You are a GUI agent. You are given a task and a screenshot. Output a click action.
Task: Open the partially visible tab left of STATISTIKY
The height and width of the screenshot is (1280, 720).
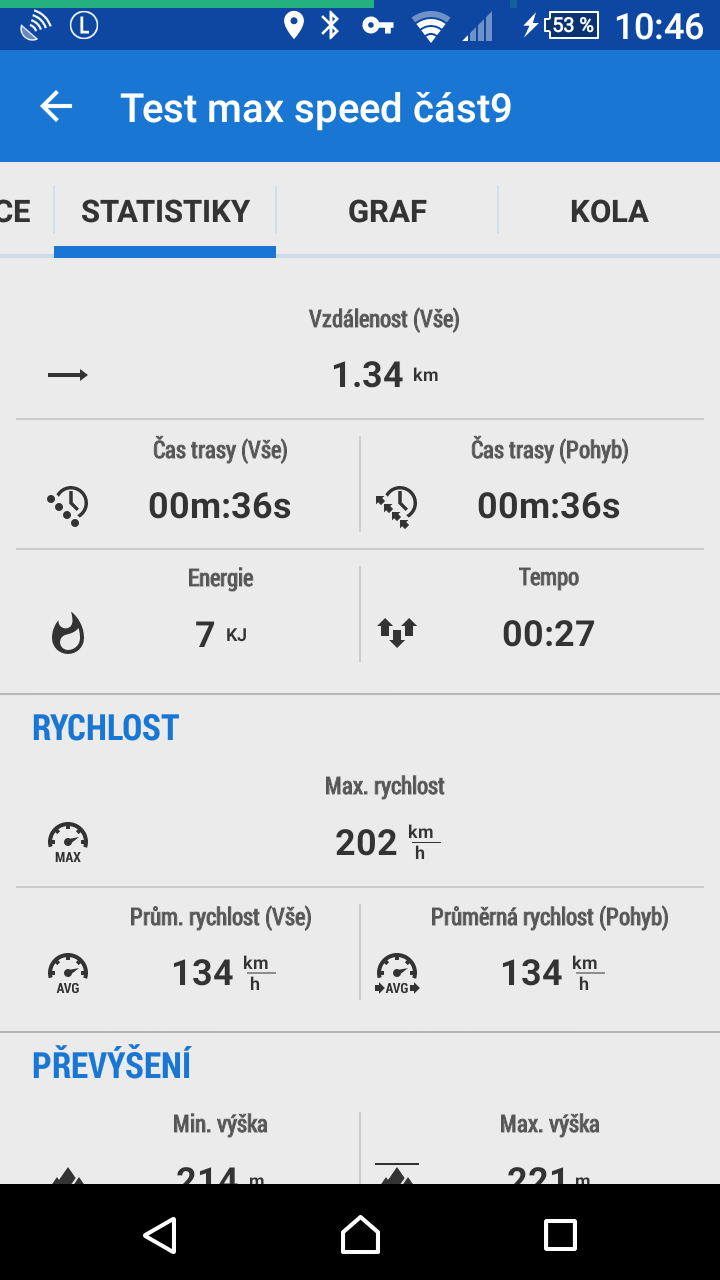(18, 211)
